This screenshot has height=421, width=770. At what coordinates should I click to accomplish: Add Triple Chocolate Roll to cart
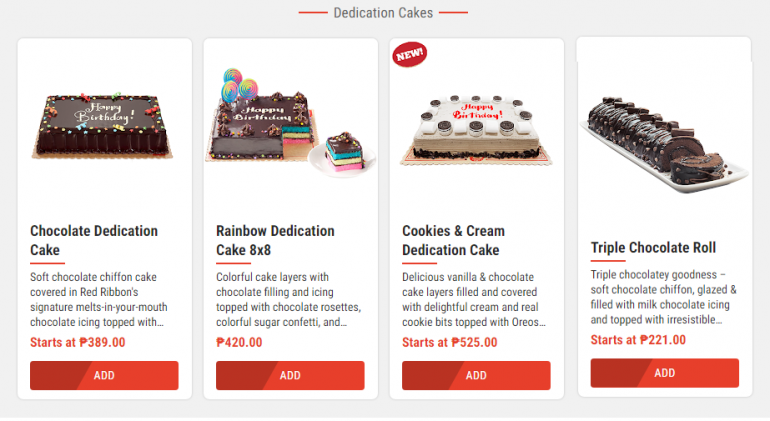click(664, 373)
